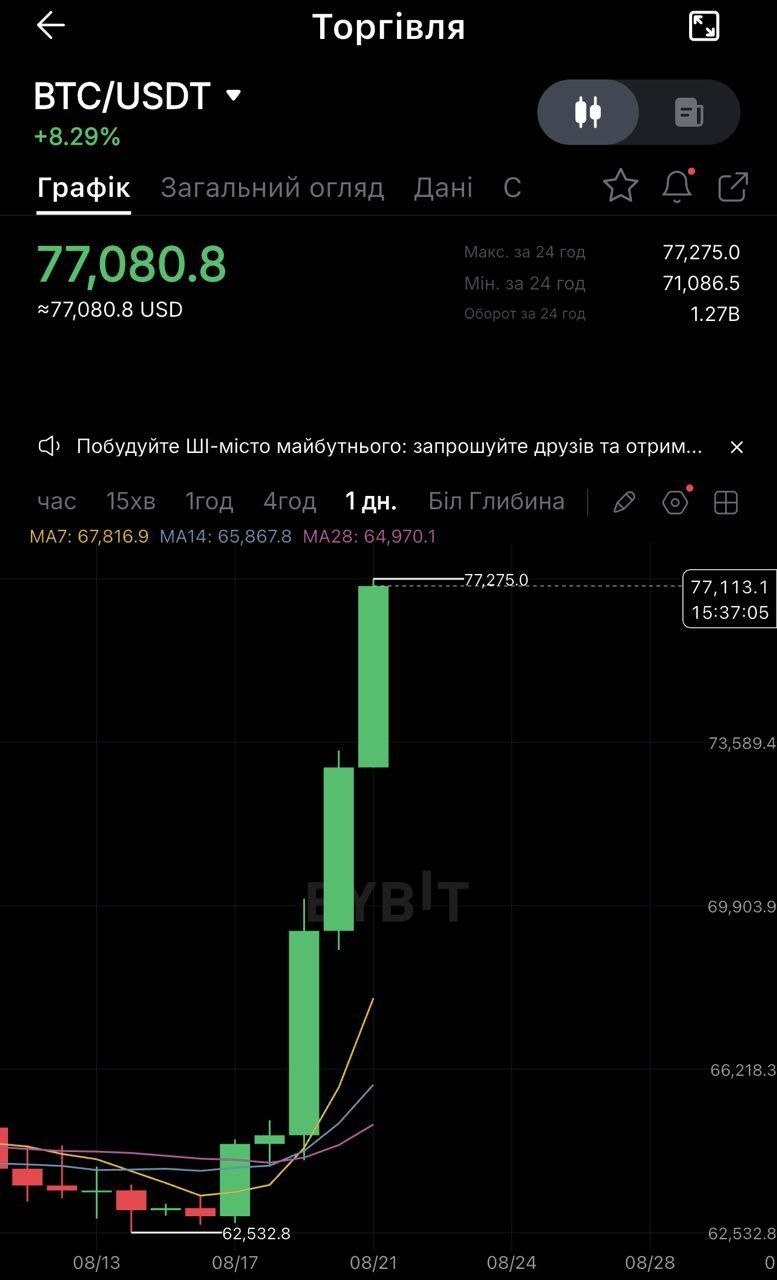777x1280 pixels.
Task: Share the chart via the share icon
Action: (733, 187)
